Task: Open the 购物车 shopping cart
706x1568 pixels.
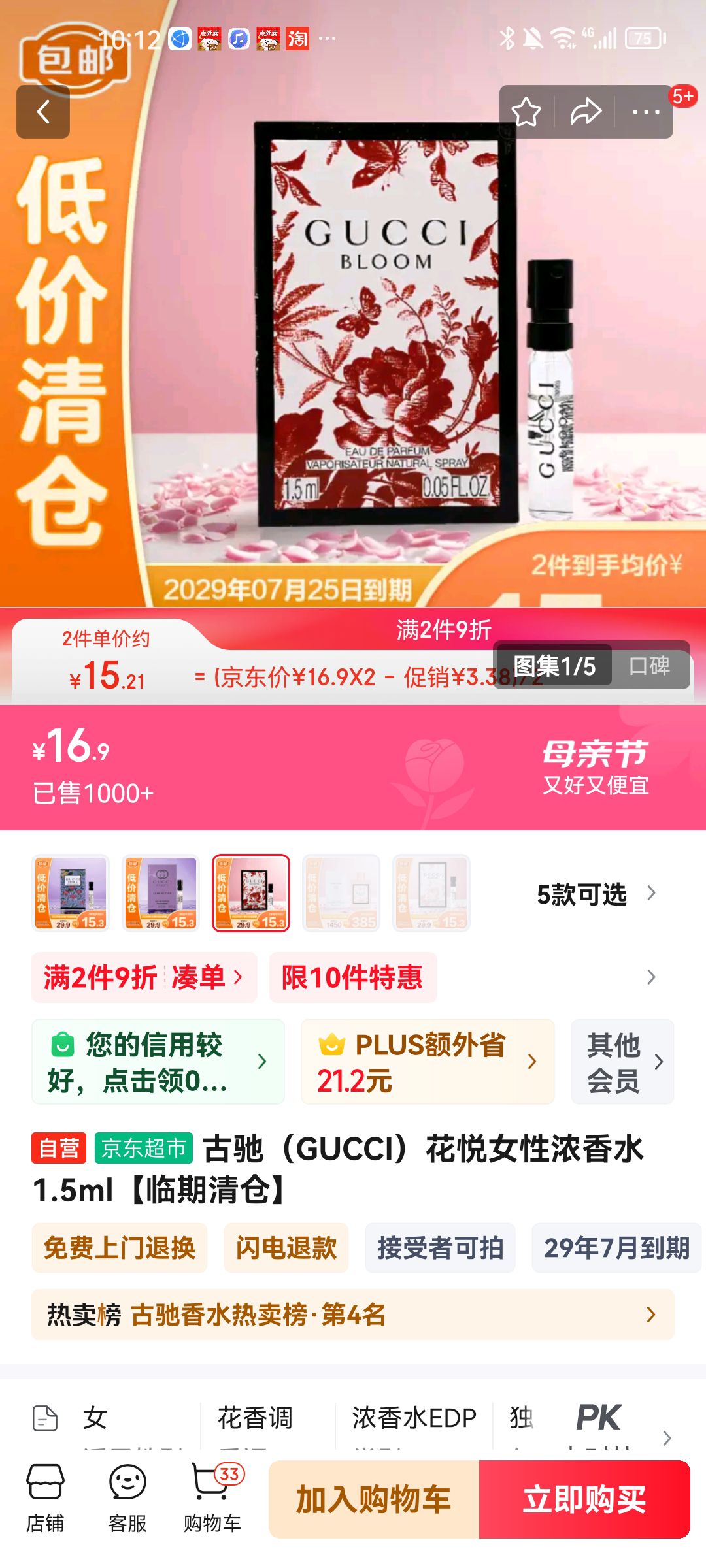Action: pos(212,1499)
